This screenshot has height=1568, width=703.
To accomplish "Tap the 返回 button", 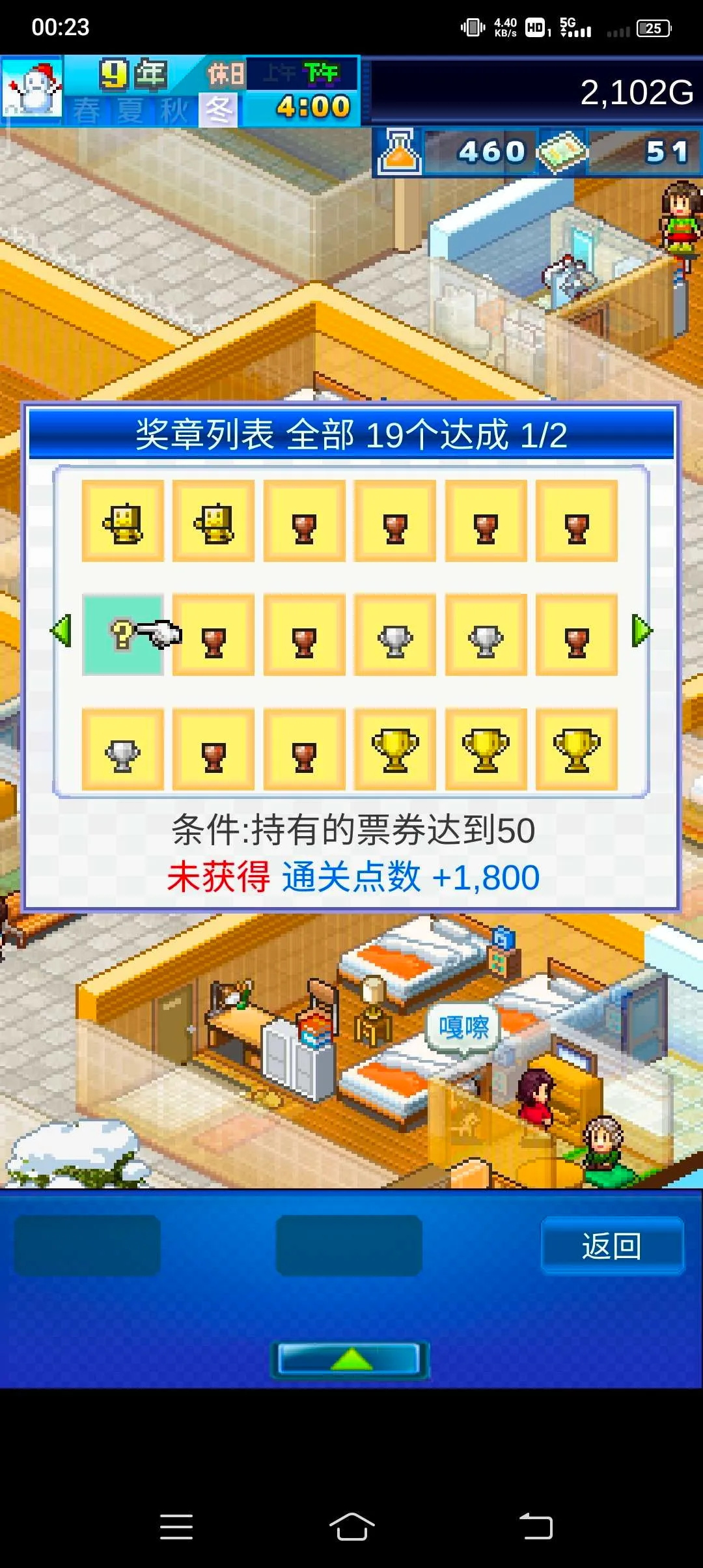I will pos(611,1246).
